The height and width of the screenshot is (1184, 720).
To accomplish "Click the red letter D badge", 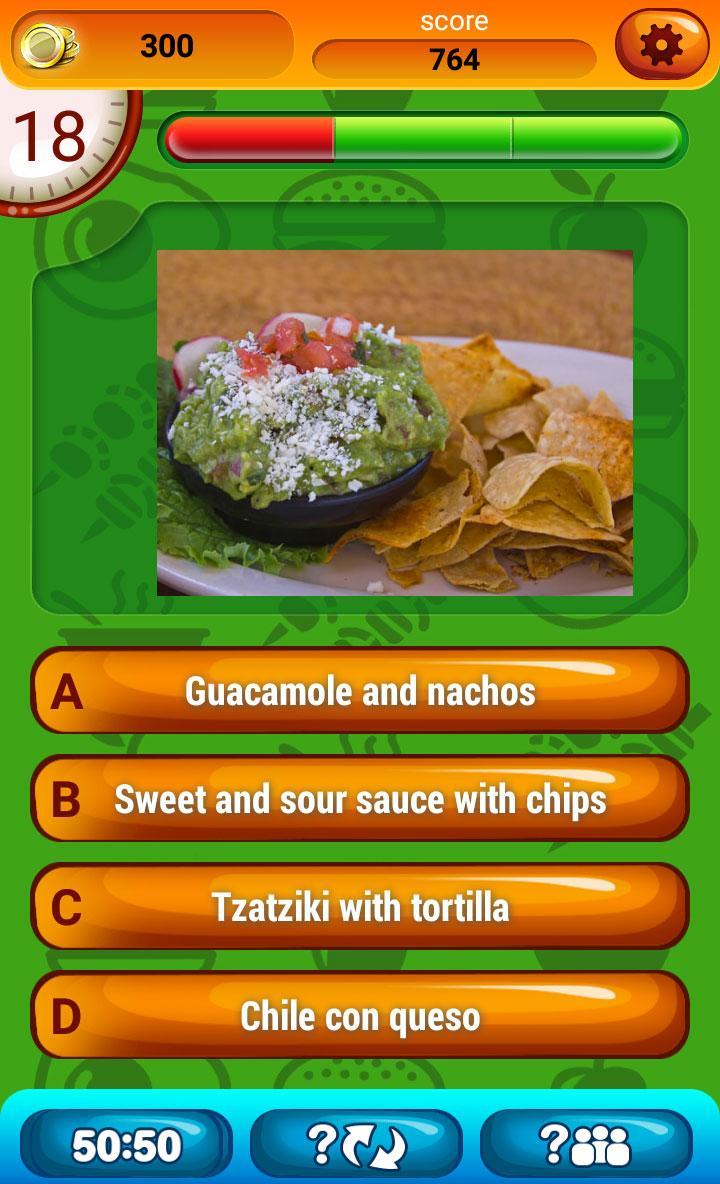I will pos(69,1016).
